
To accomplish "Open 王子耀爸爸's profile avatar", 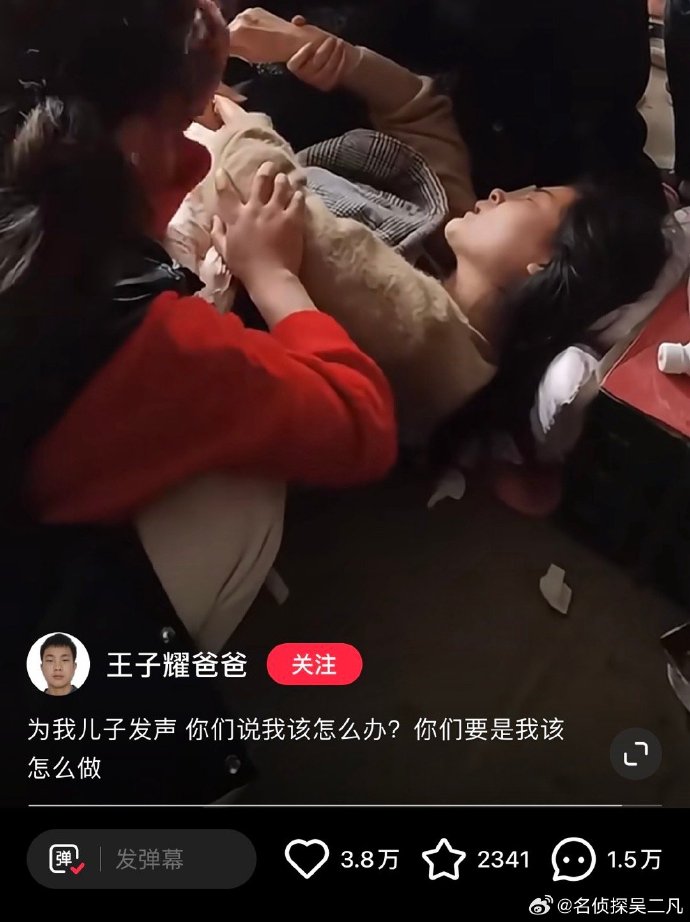I will (58, 664).
